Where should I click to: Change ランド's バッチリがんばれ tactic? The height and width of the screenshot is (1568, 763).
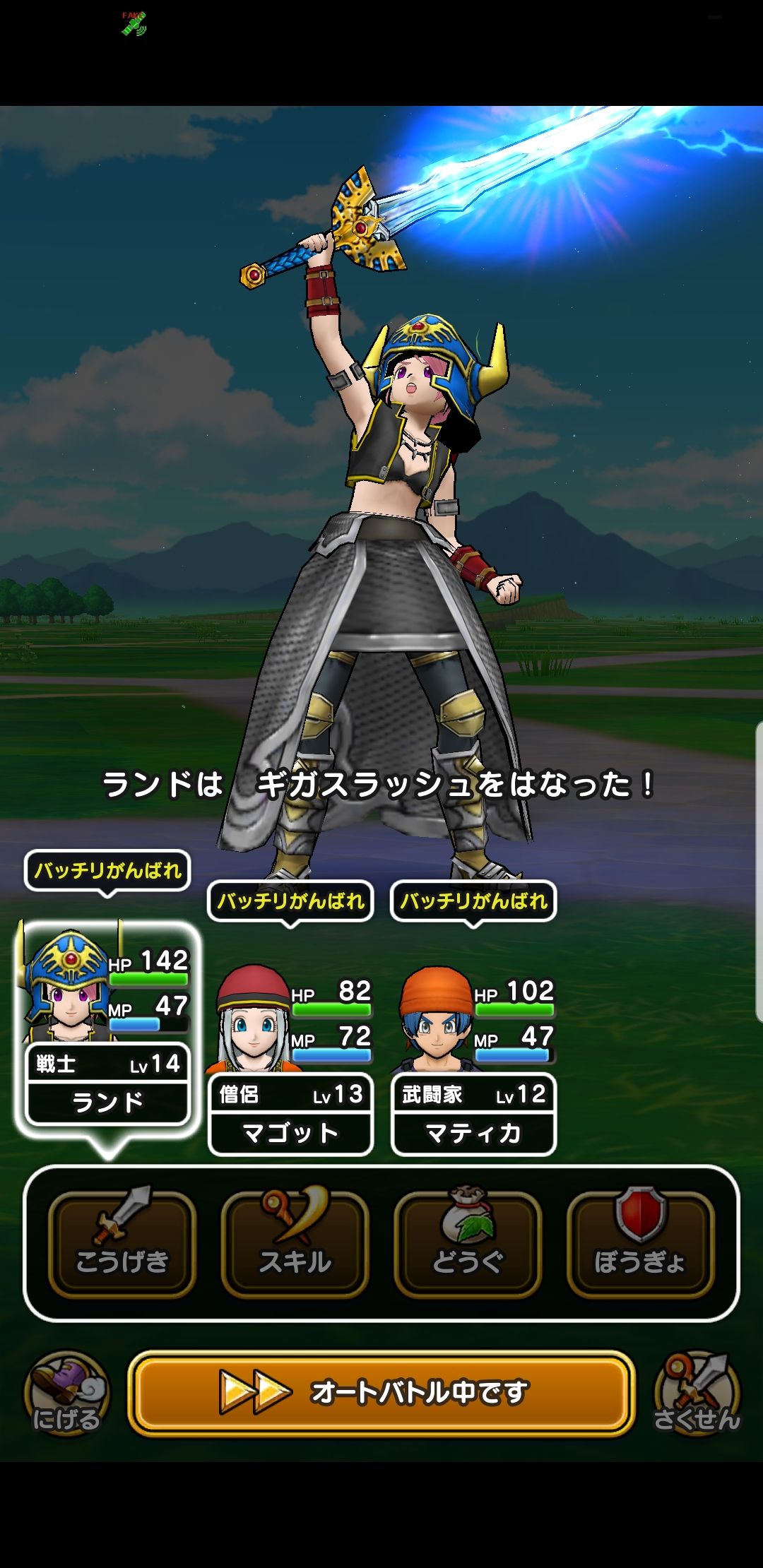107,871
